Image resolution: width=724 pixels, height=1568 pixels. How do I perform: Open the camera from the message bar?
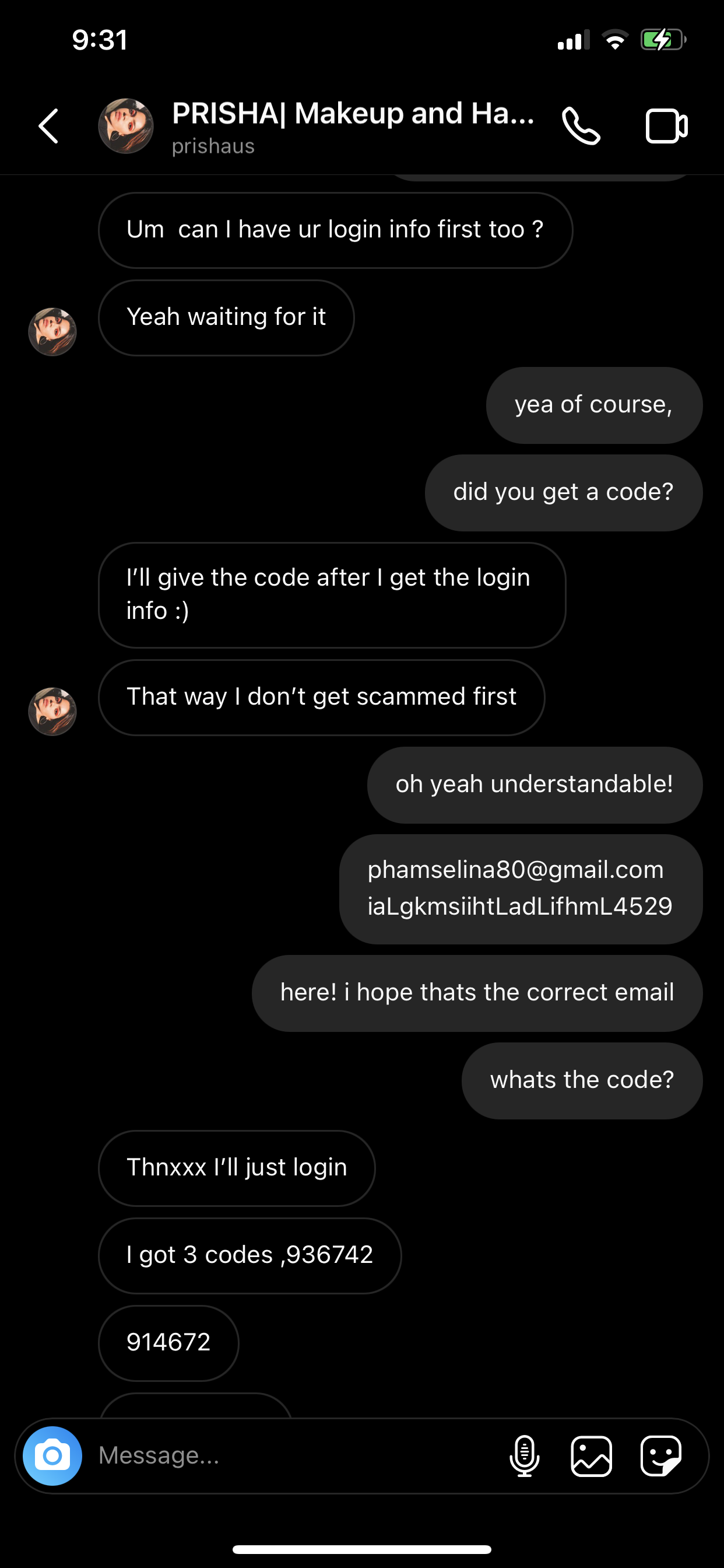click(52, 1455)
